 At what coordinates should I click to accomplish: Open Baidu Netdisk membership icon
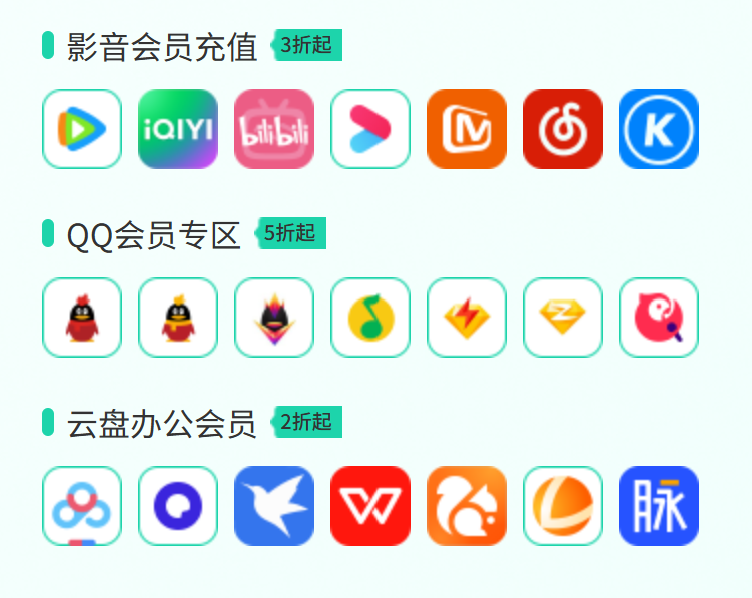[x=82, y=506]
